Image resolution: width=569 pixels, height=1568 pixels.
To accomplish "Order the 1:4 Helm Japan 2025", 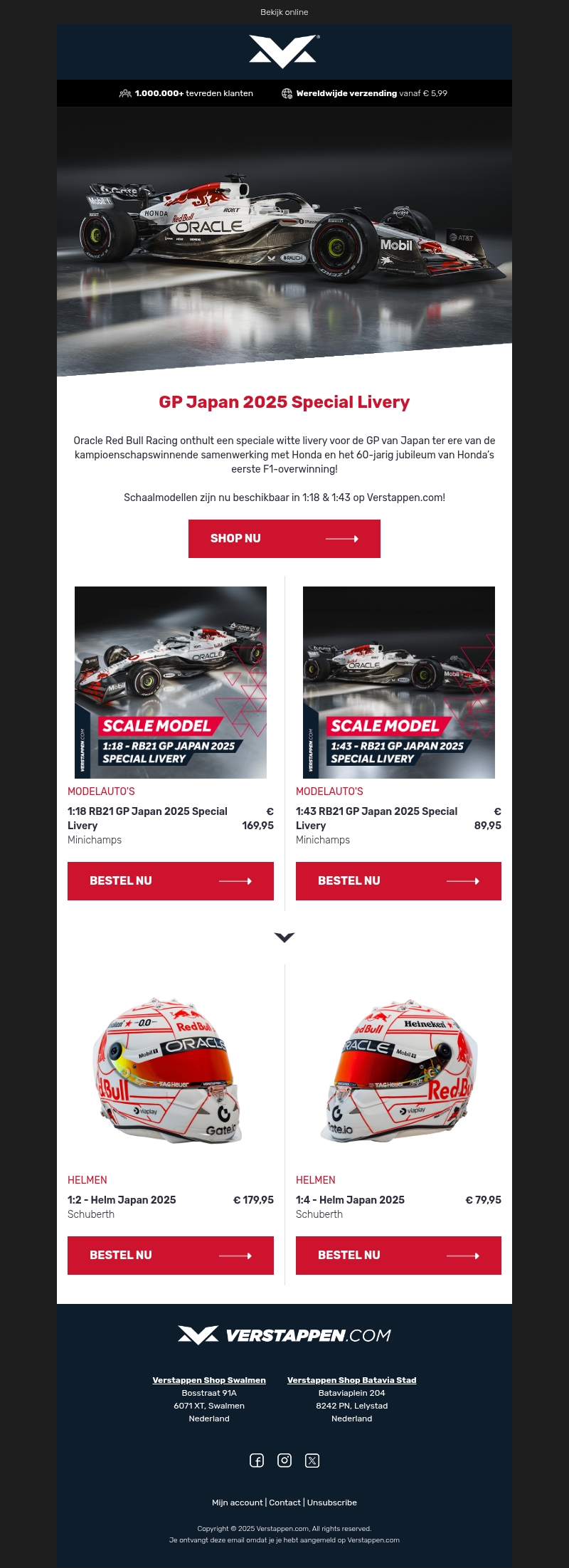I will coord(398,1256).
